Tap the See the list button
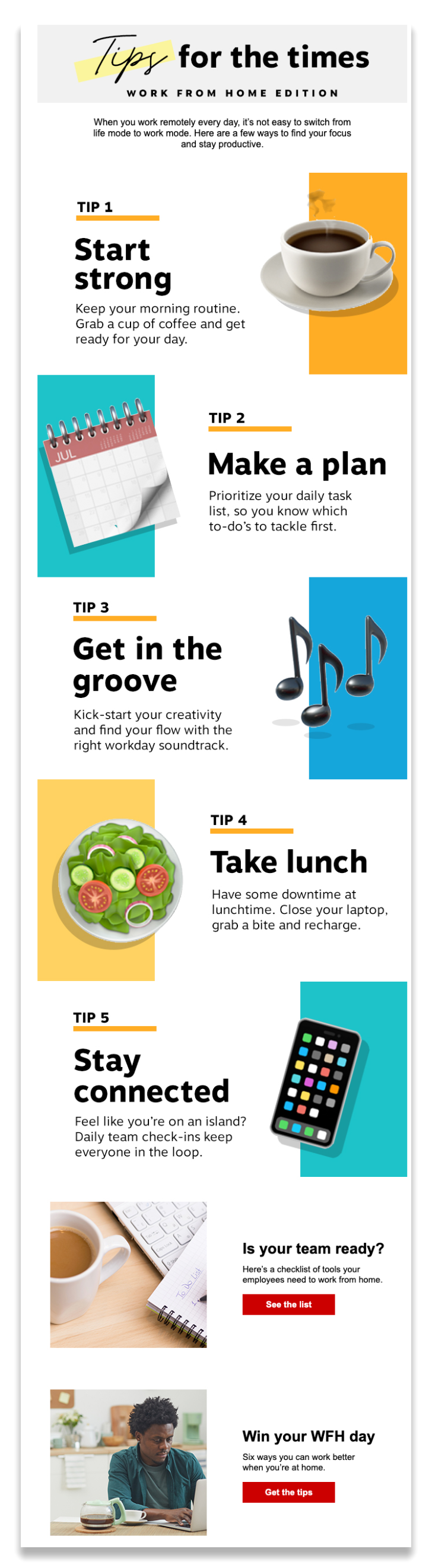 [288, 1304]
